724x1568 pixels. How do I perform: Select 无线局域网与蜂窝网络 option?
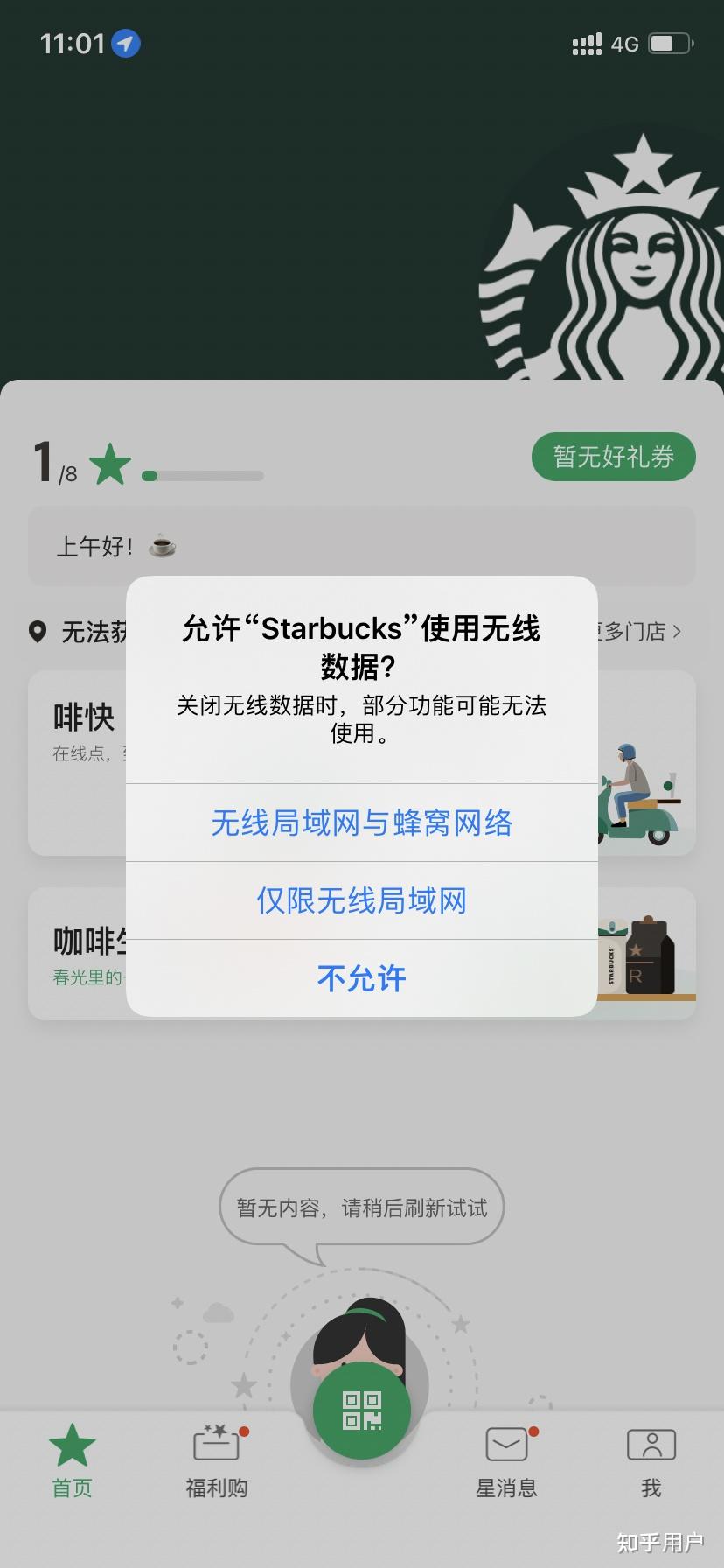361,822
